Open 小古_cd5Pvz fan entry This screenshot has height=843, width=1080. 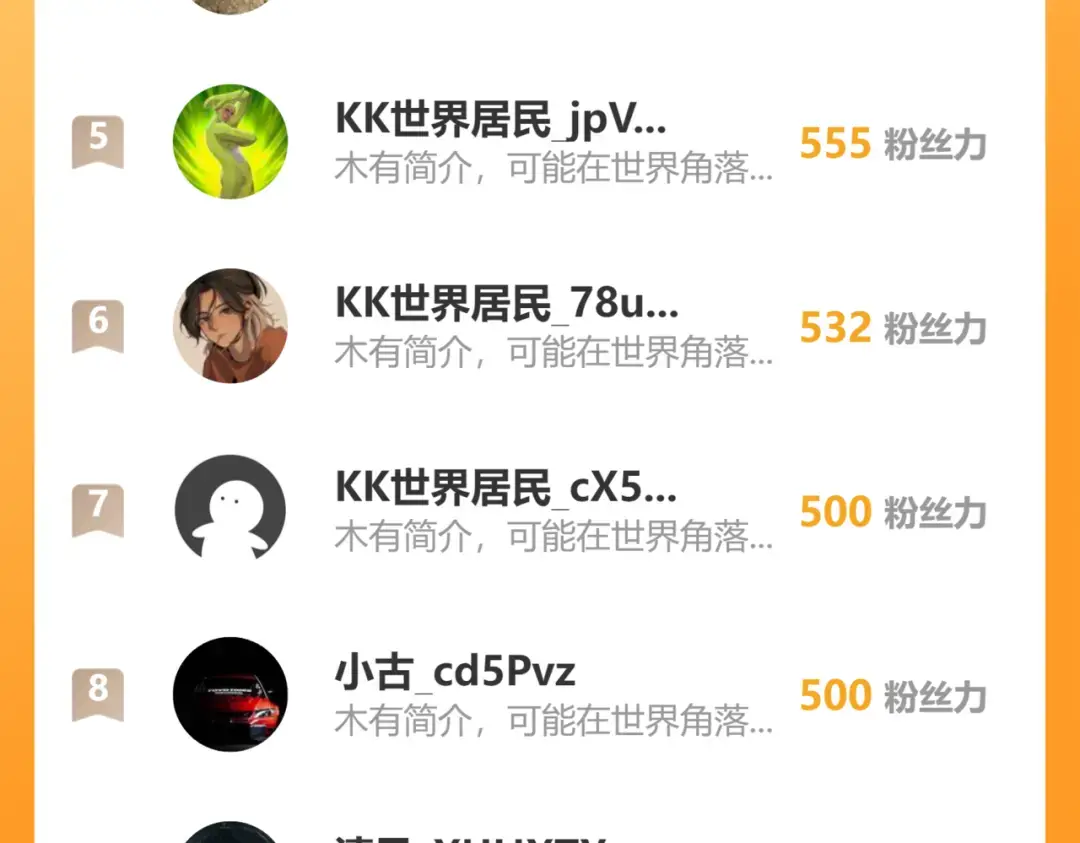[455, 672]
